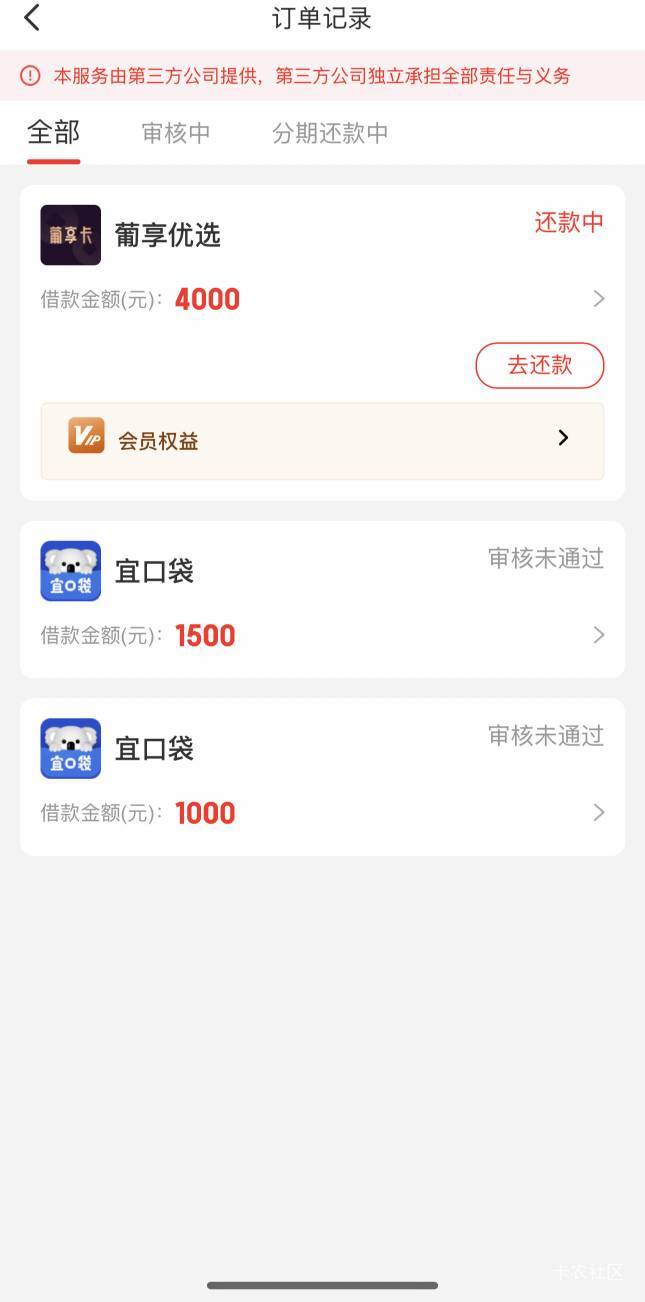Tap the 去还款 button

539,365
